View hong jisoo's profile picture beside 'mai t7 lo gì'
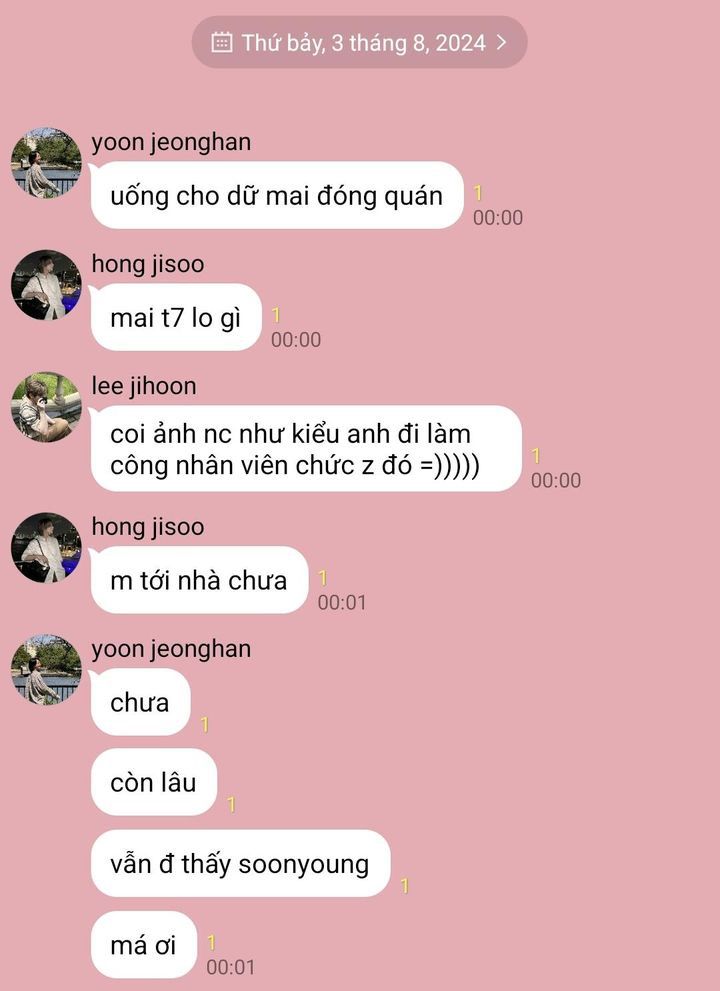The height and width of the screenshot is (991, 720). pos(46,285)
